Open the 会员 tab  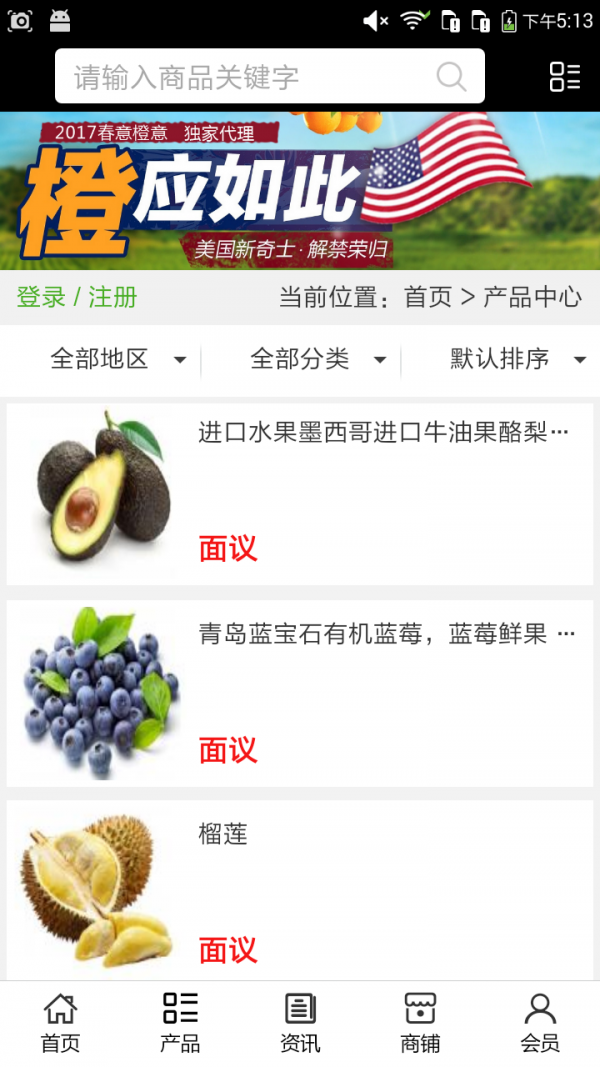[x=540, y=1023]
